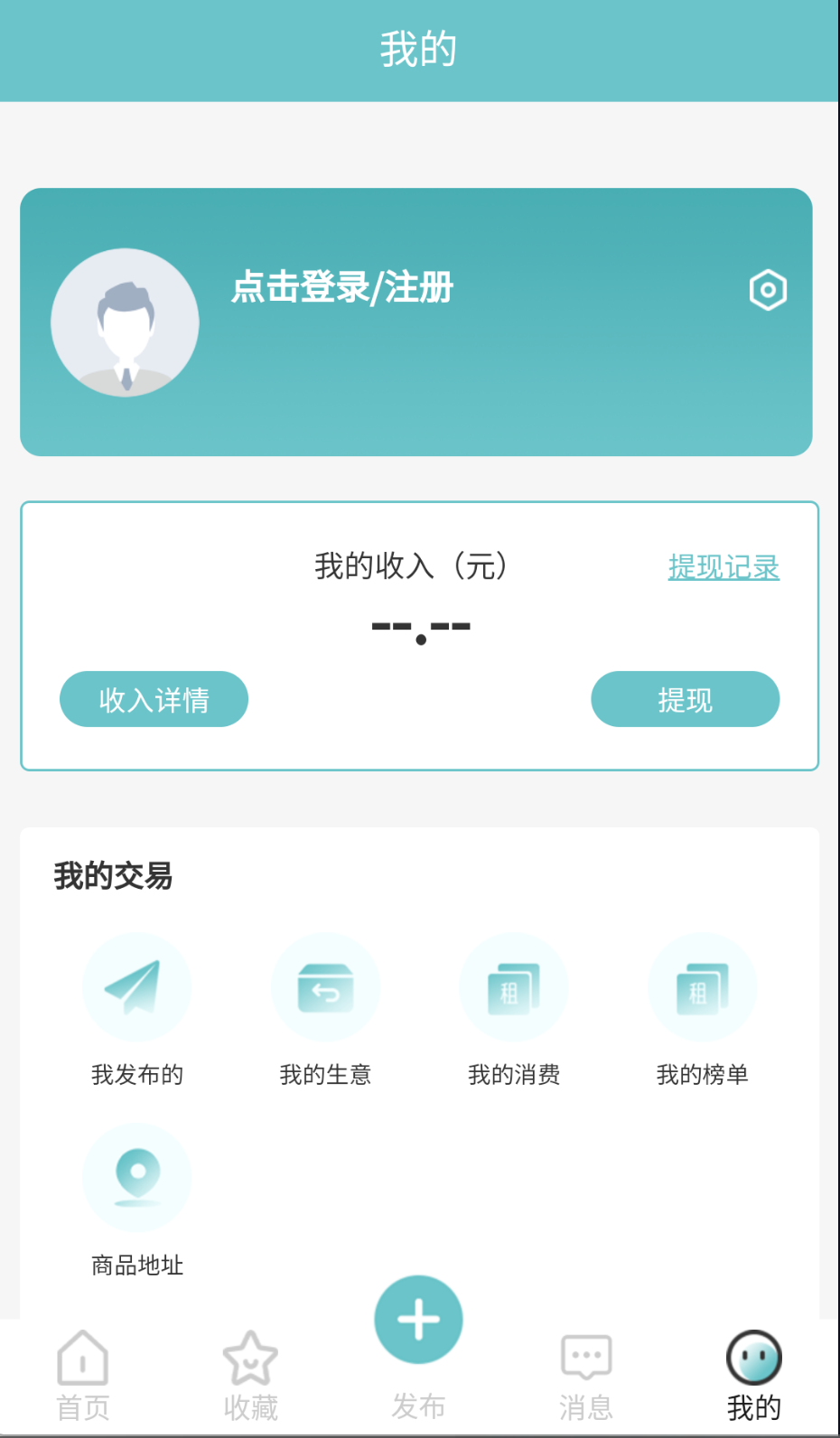Image resolution: width=840 pixels, height=1438 pixels.
Task: Open the 我的生意 box icon
Action: click(325, 987)
